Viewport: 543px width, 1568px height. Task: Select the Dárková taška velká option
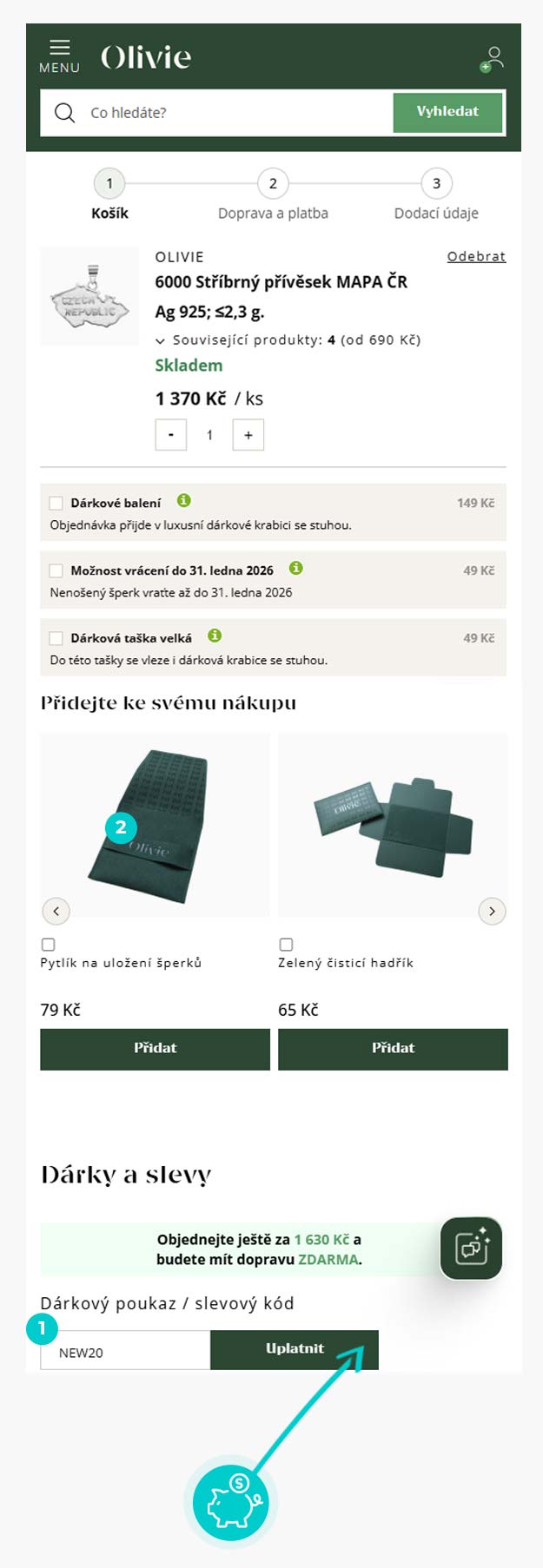pos(56,638)
